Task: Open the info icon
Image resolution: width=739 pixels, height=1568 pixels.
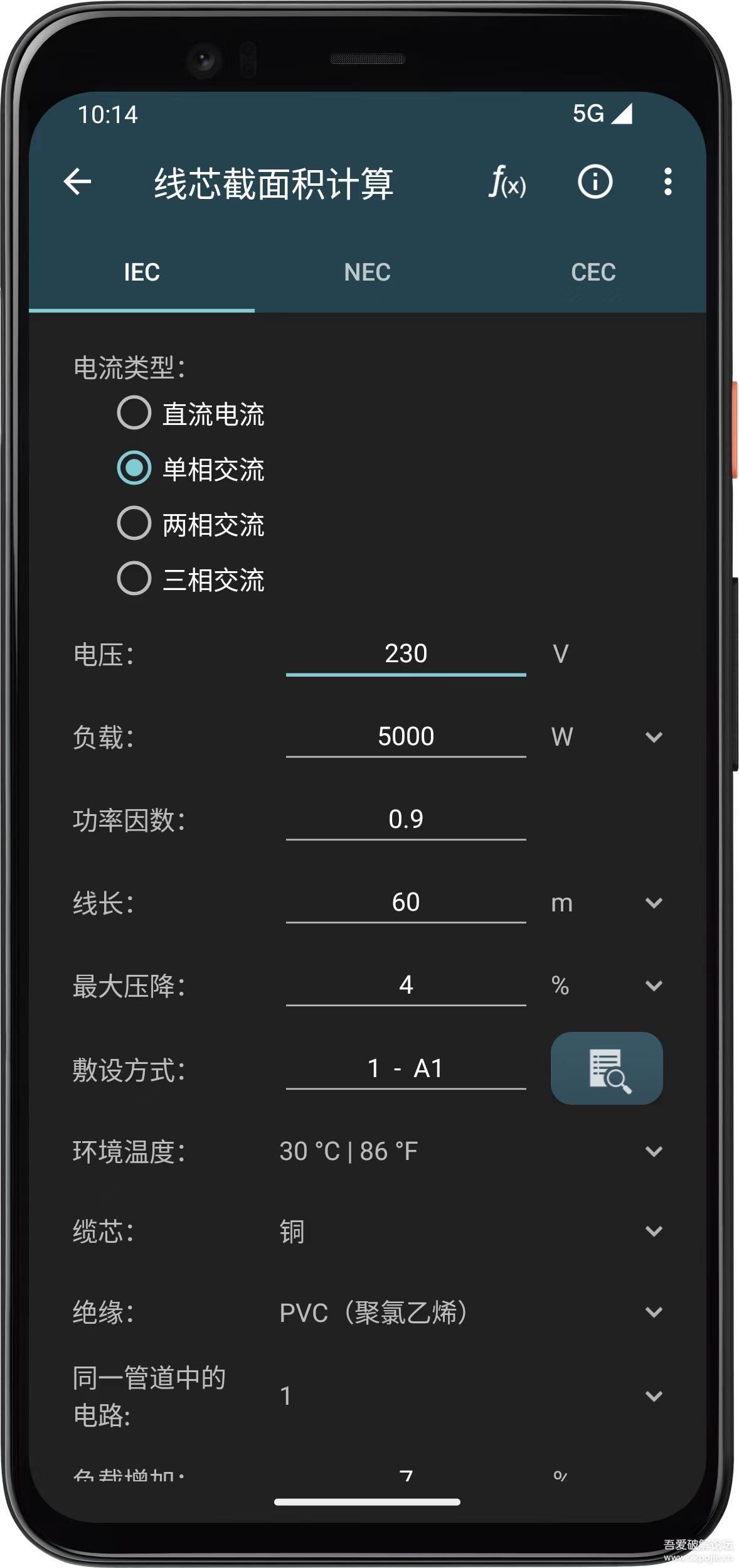Action: pos(594,183)
